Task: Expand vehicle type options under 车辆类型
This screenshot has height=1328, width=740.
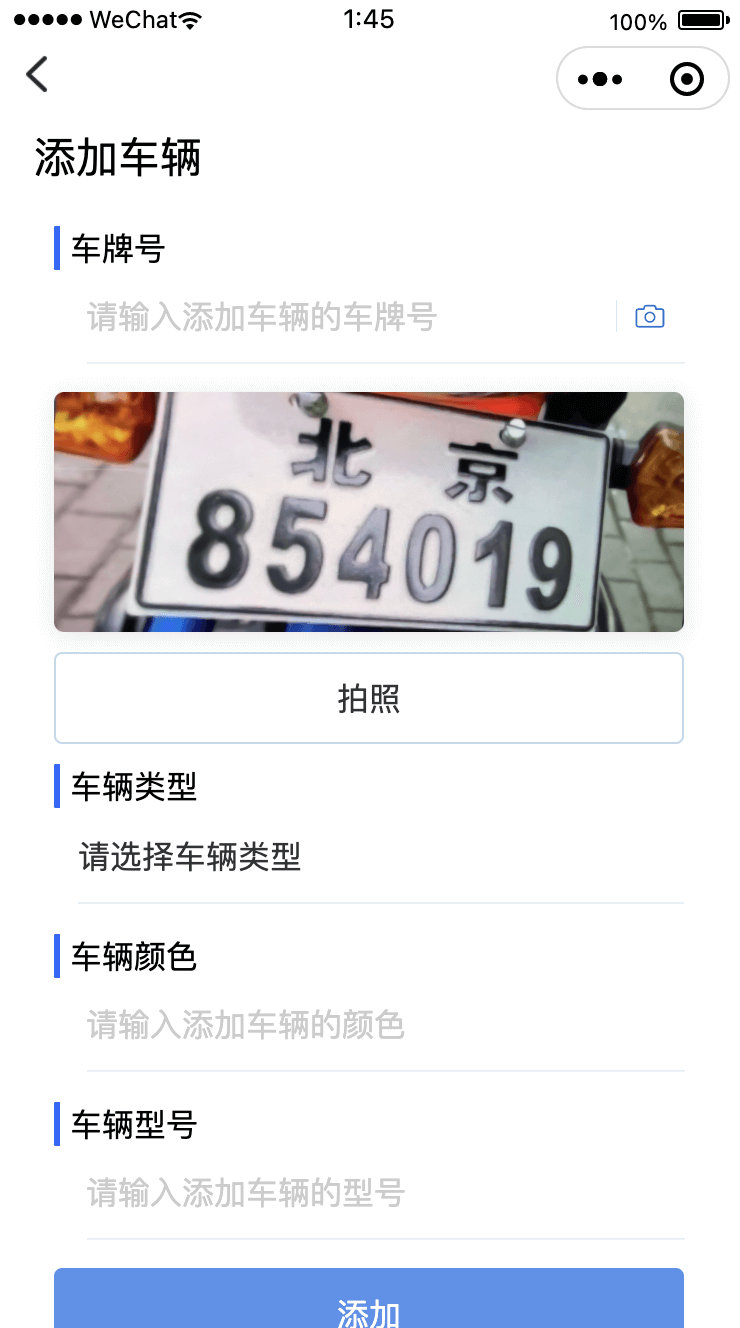Action: pos(190,858)
